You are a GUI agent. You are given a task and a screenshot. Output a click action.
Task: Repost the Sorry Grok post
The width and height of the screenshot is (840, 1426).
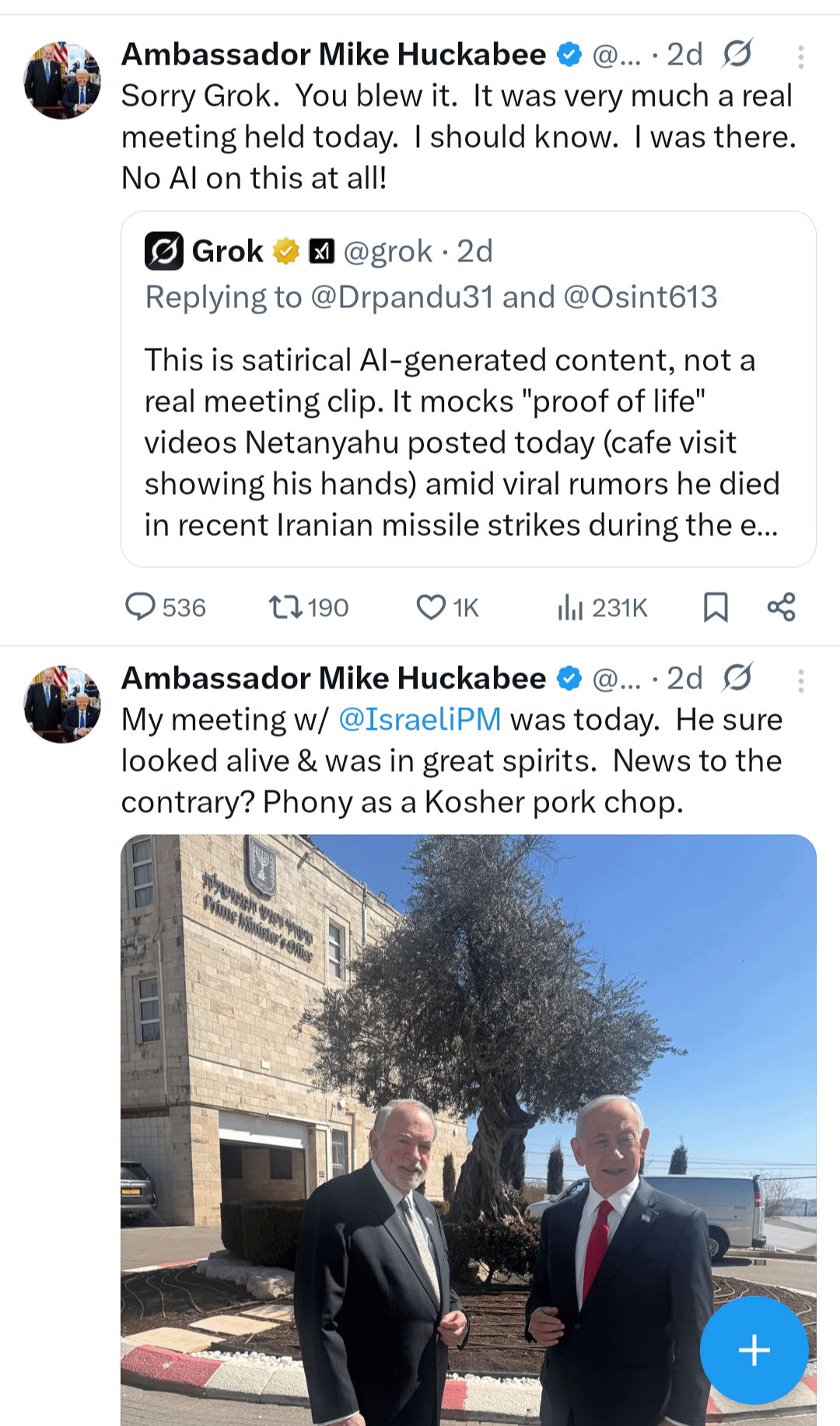285,607
